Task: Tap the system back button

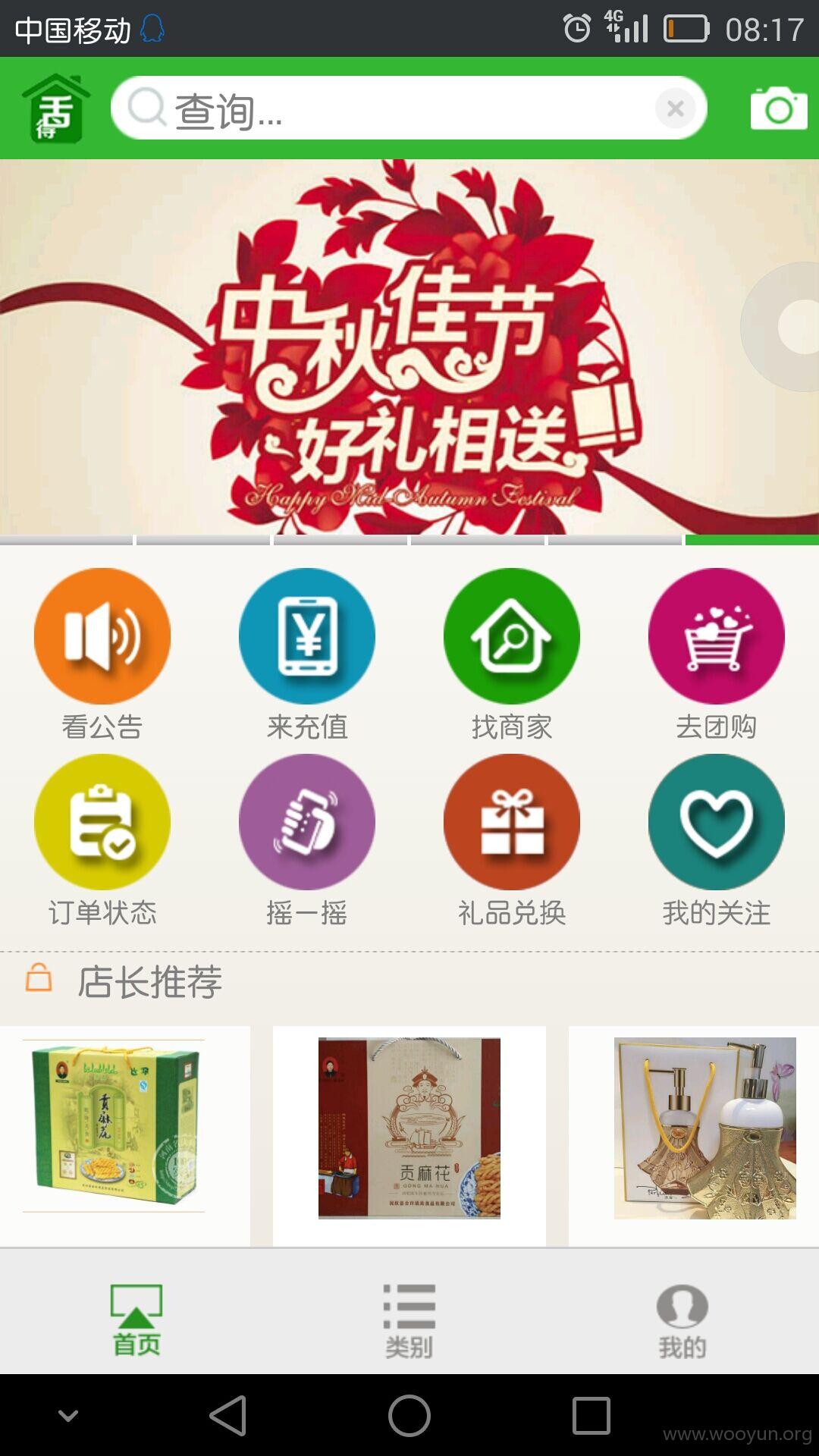Action: pyautogui.click(x=228, y=1415)
